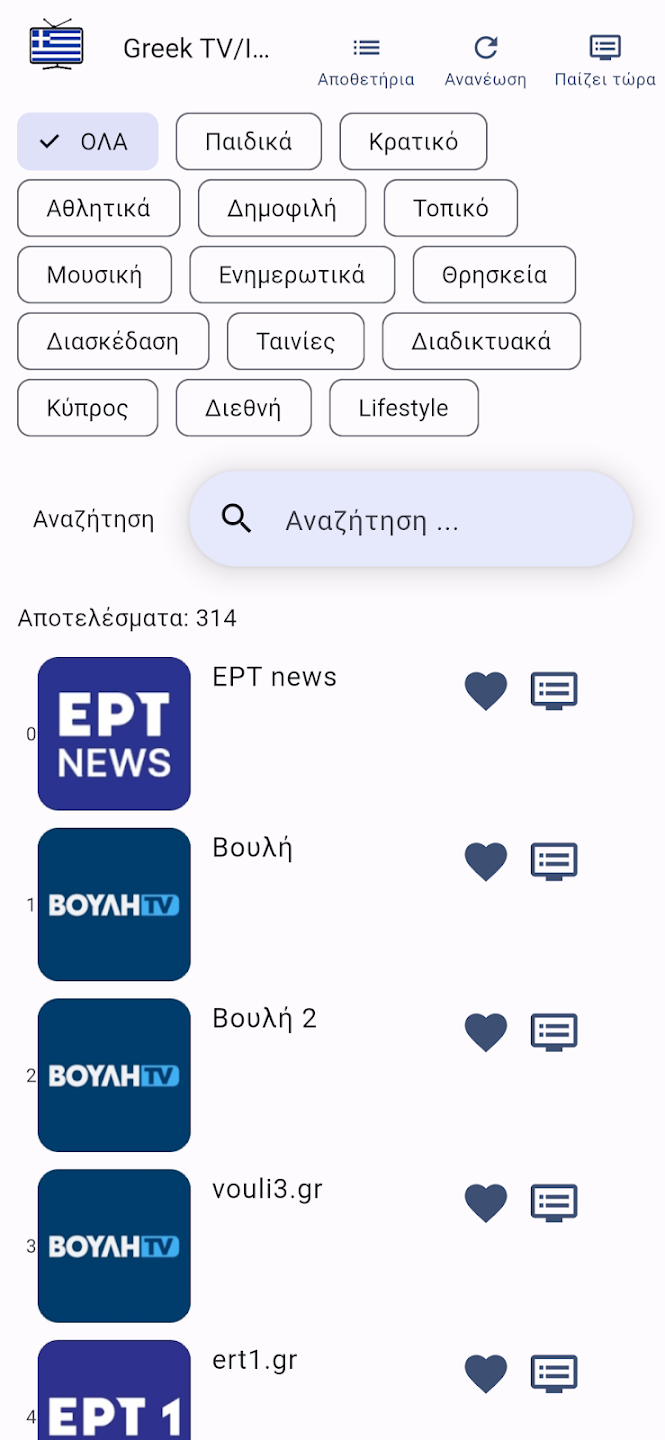
Task: Select the Παιδικά category chip
Action: click(249, 142)
